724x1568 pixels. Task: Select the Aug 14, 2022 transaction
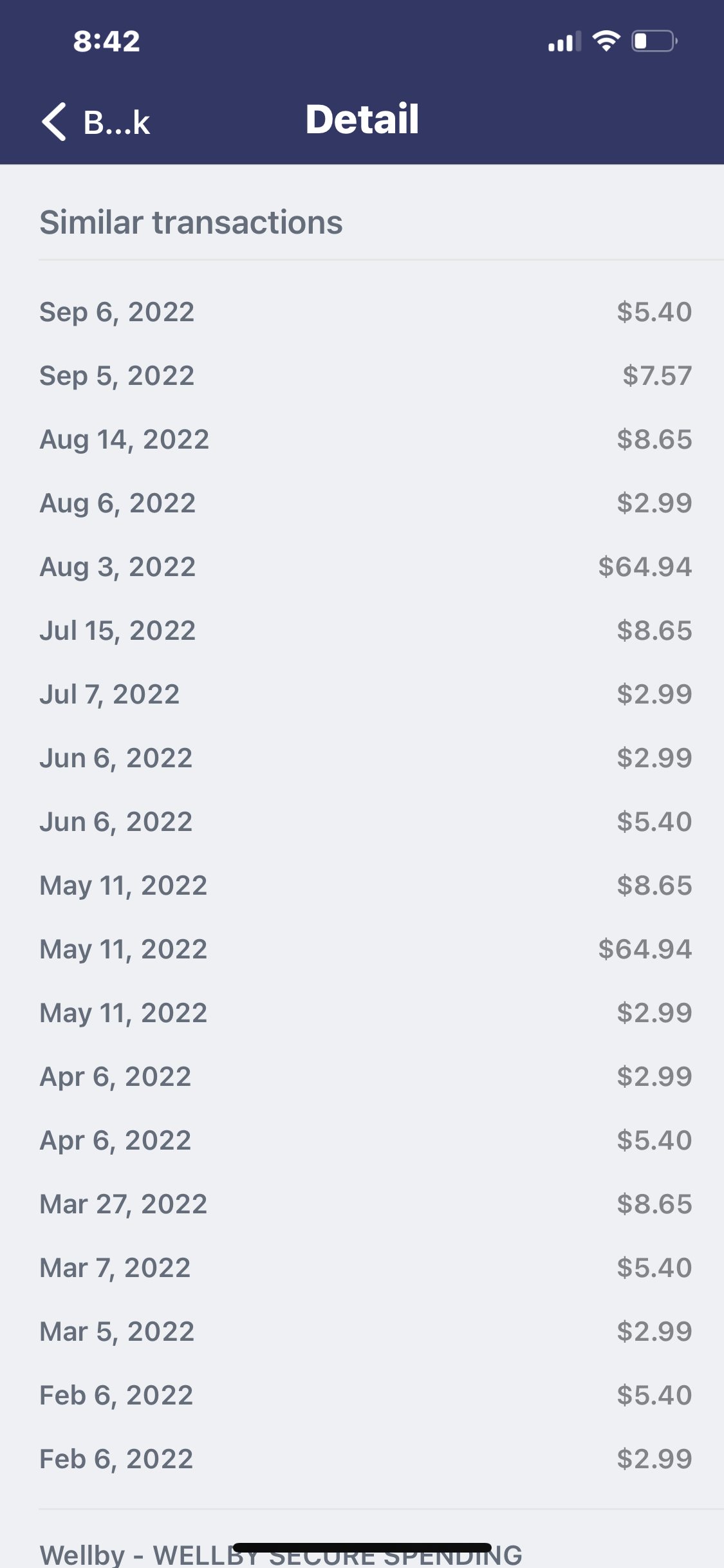(x=362, y=438)
